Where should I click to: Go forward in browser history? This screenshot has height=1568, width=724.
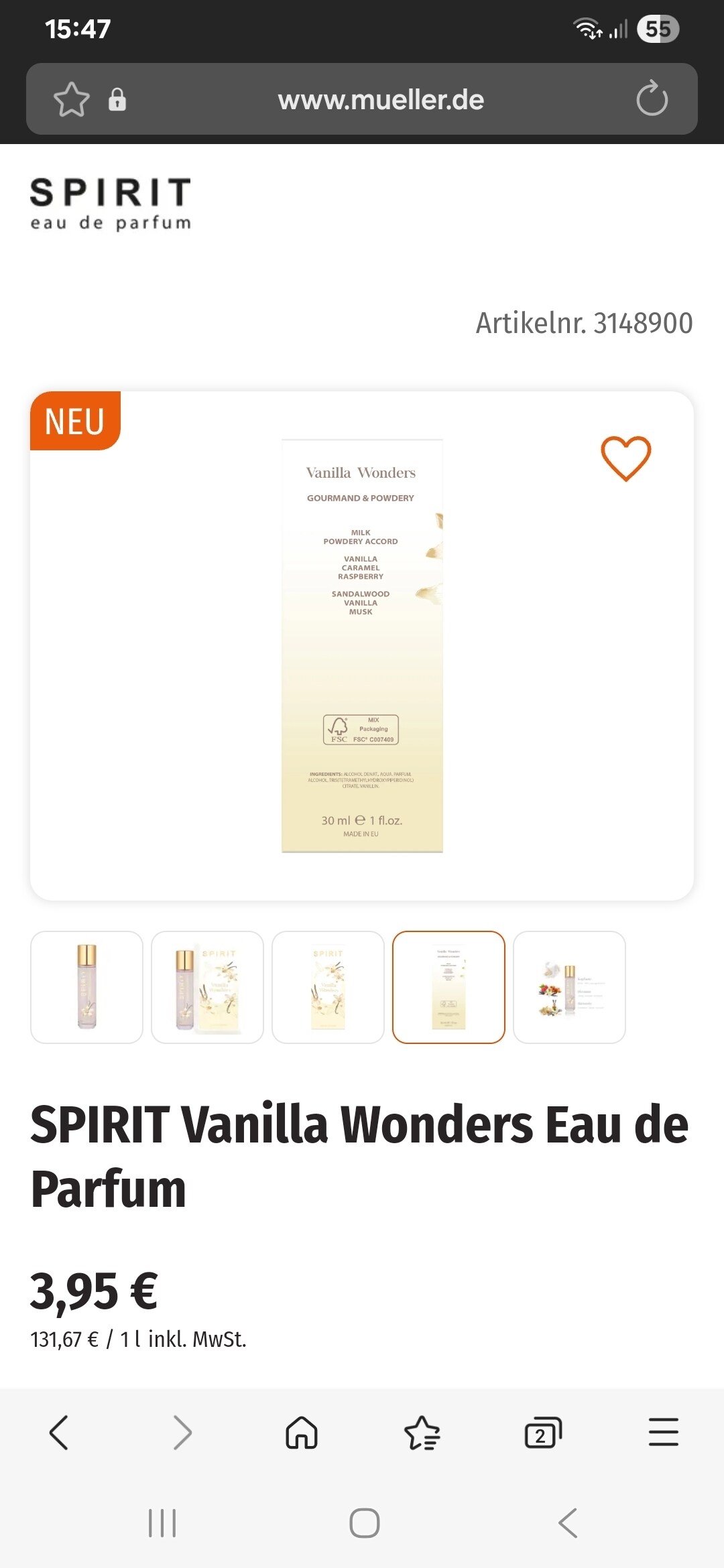[x=182, y=1433]
